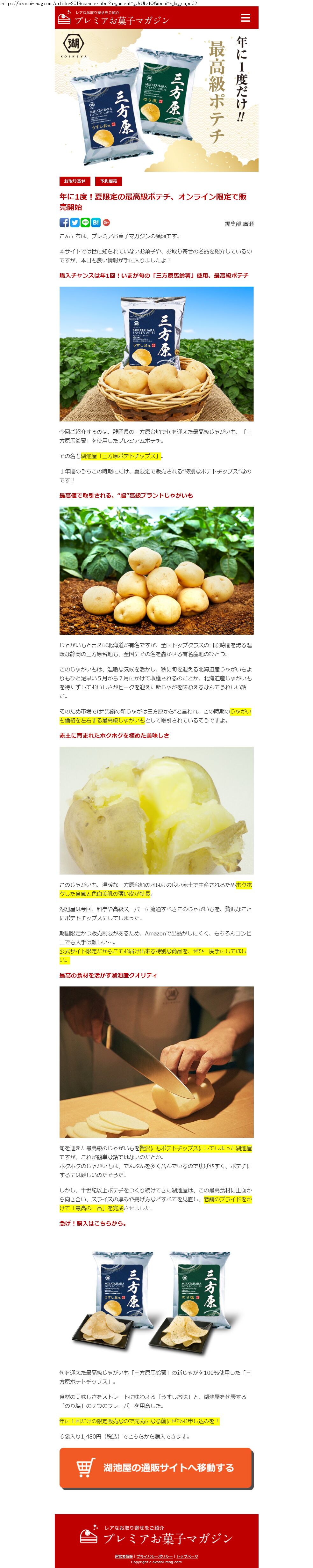Open the hamburger menu
The image size is (313, 1568).
tap(245, 18)
